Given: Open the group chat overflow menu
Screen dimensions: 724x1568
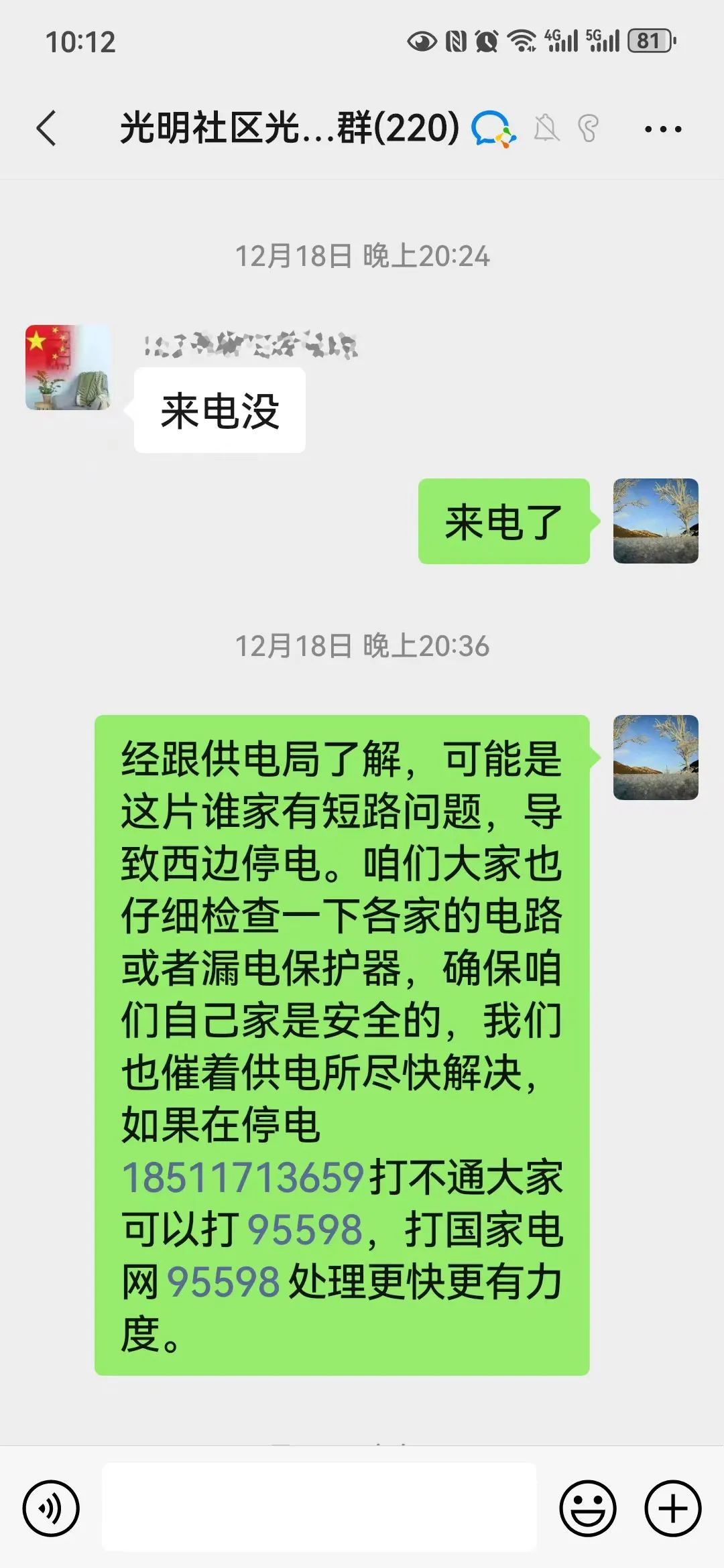Looking at the screenshot, I should click(x=662, y=129).
